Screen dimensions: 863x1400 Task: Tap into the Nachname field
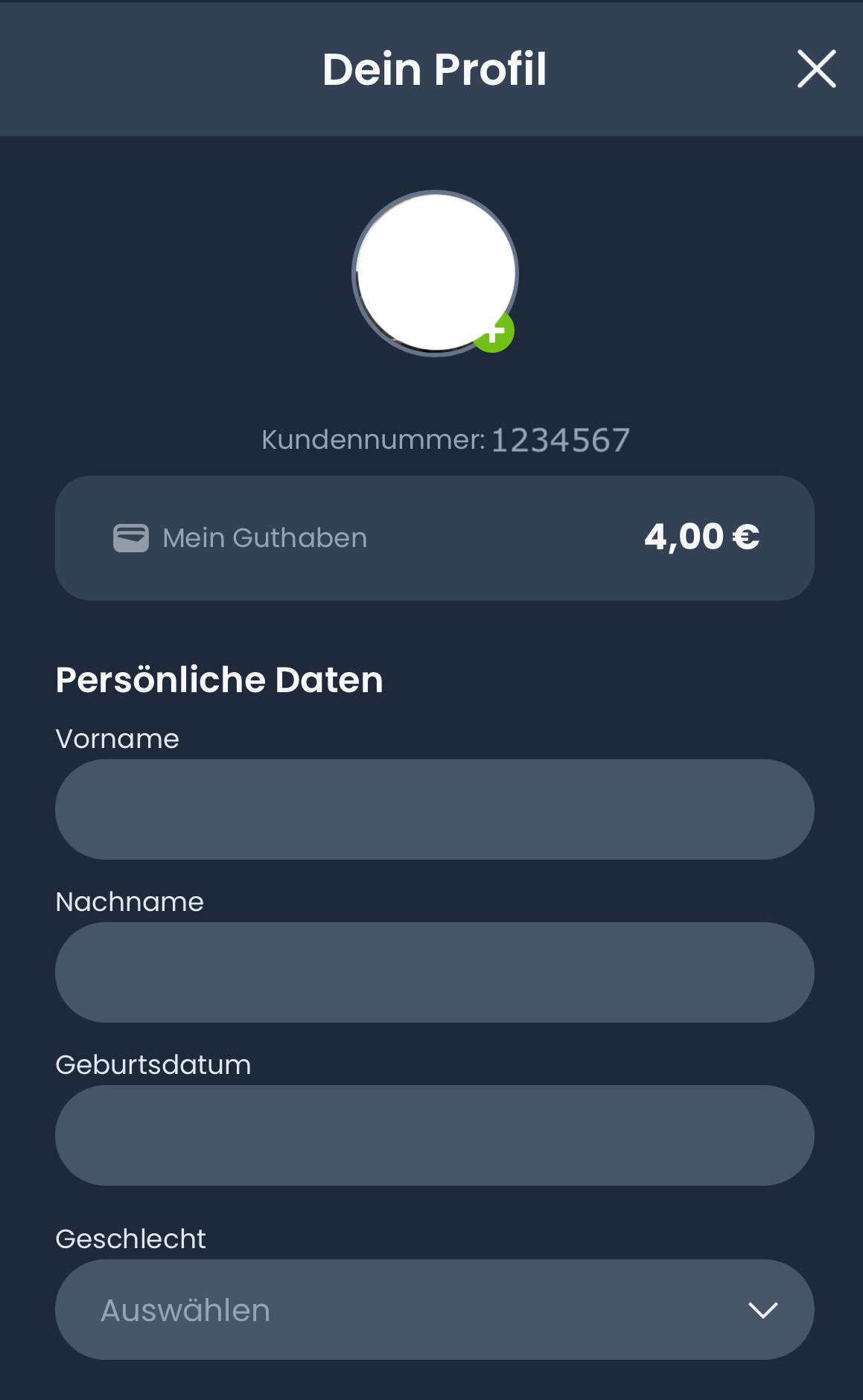(435, 973)
